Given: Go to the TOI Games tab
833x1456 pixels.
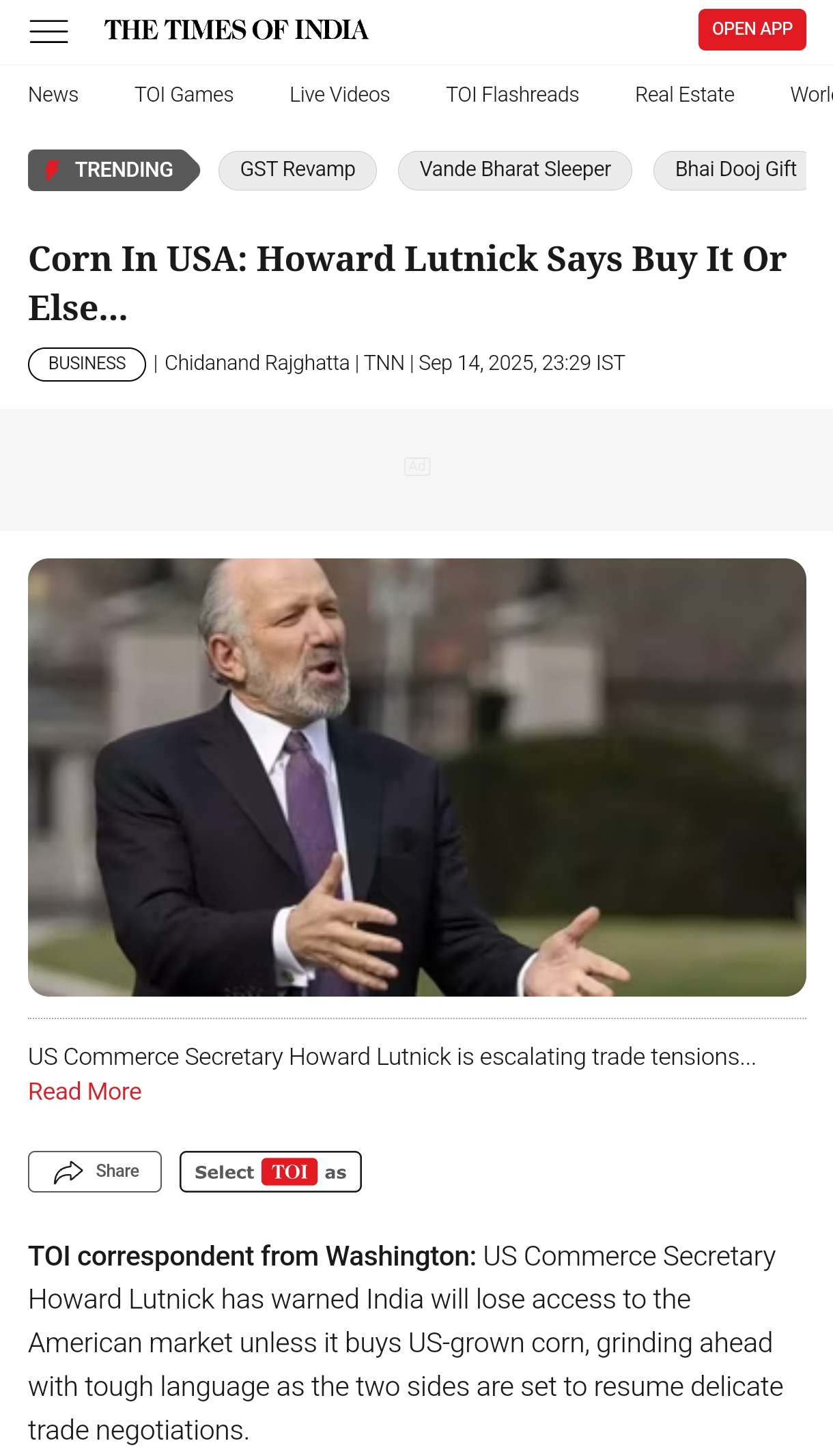Looking at the screenshot, I should coord(184,94).
